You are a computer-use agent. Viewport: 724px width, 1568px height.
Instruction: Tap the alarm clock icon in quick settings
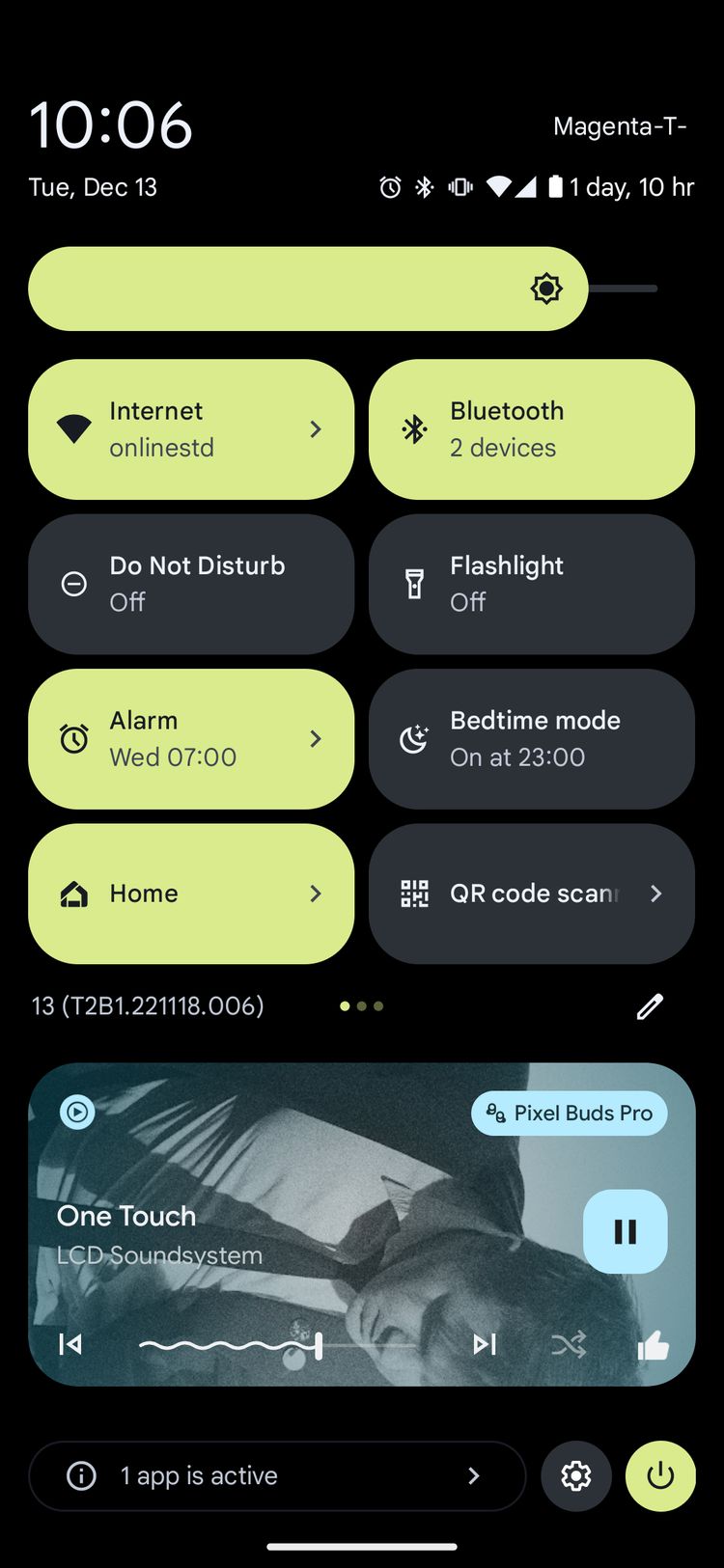point(74,738)
